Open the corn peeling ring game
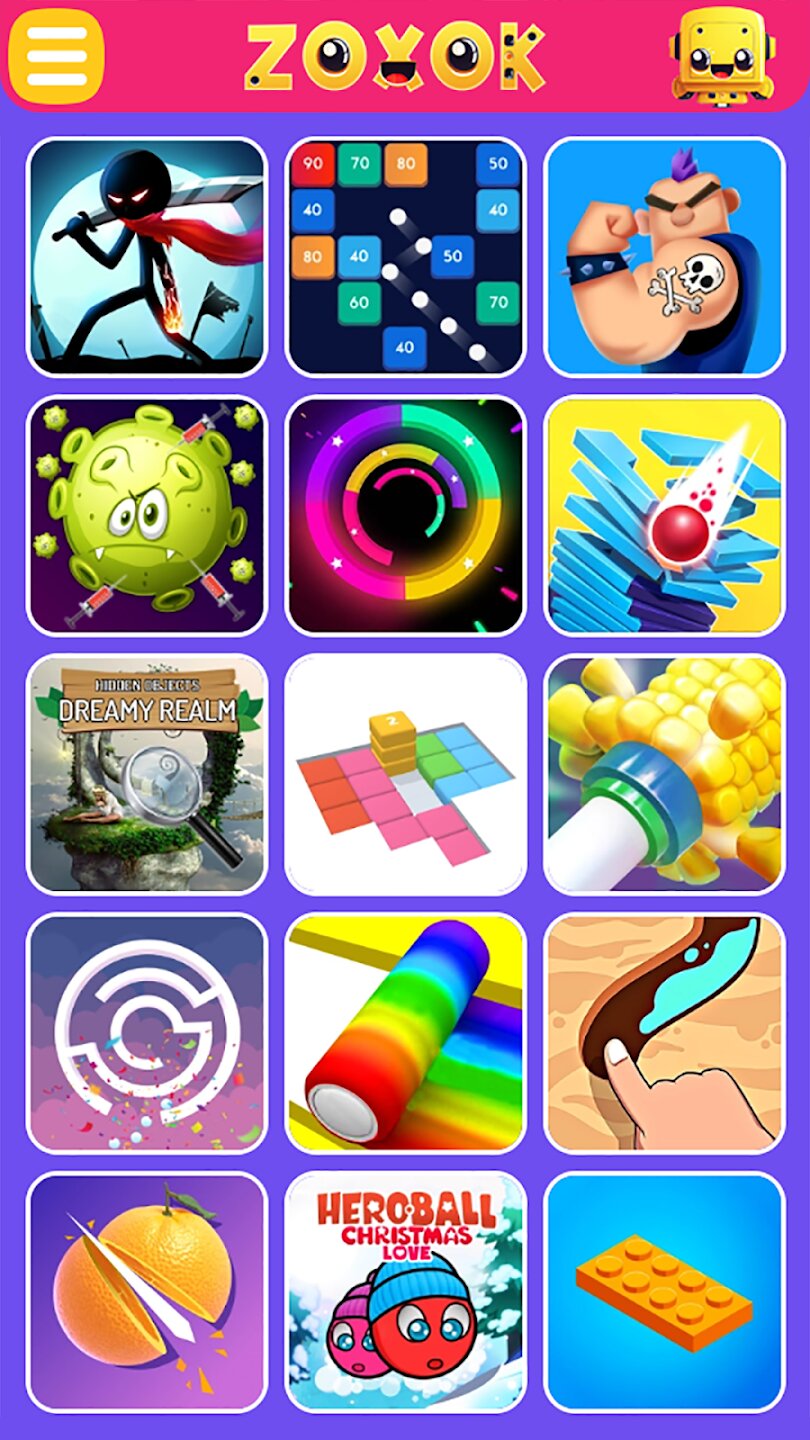810x1440 pixels. [x=664, y=774]
